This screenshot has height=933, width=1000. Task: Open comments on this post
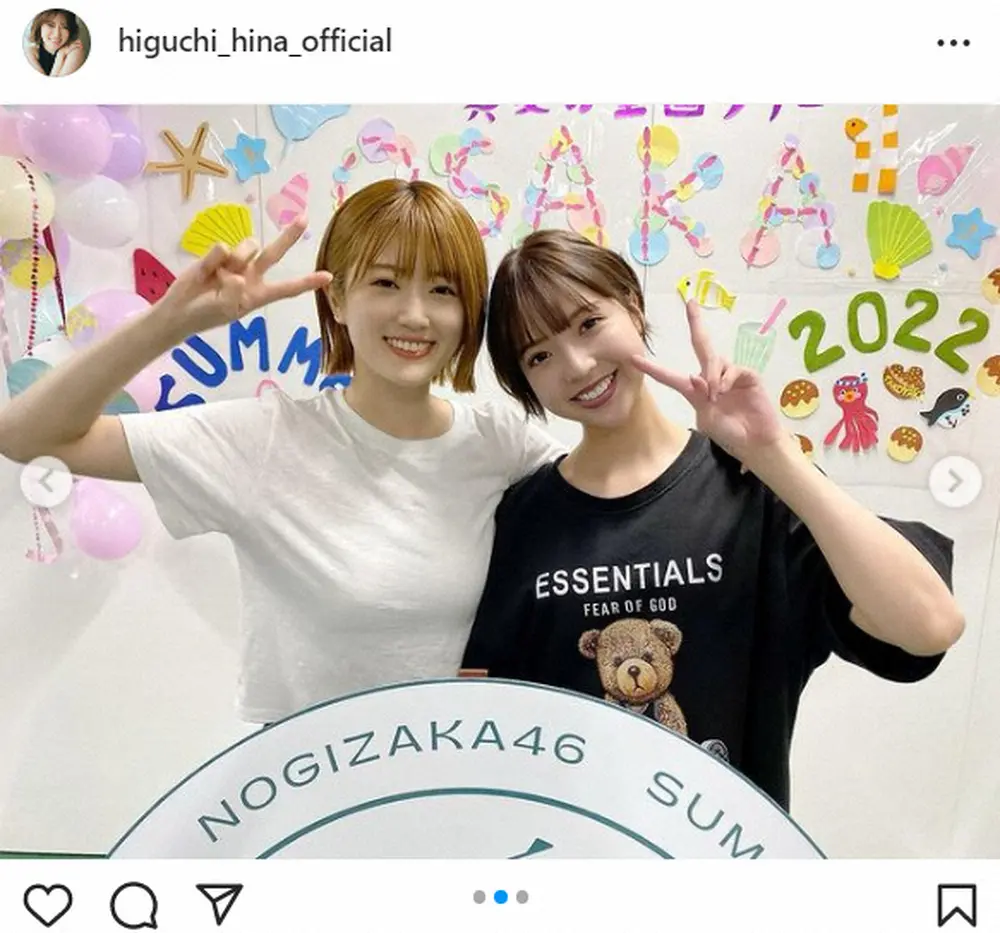(133, 905)
